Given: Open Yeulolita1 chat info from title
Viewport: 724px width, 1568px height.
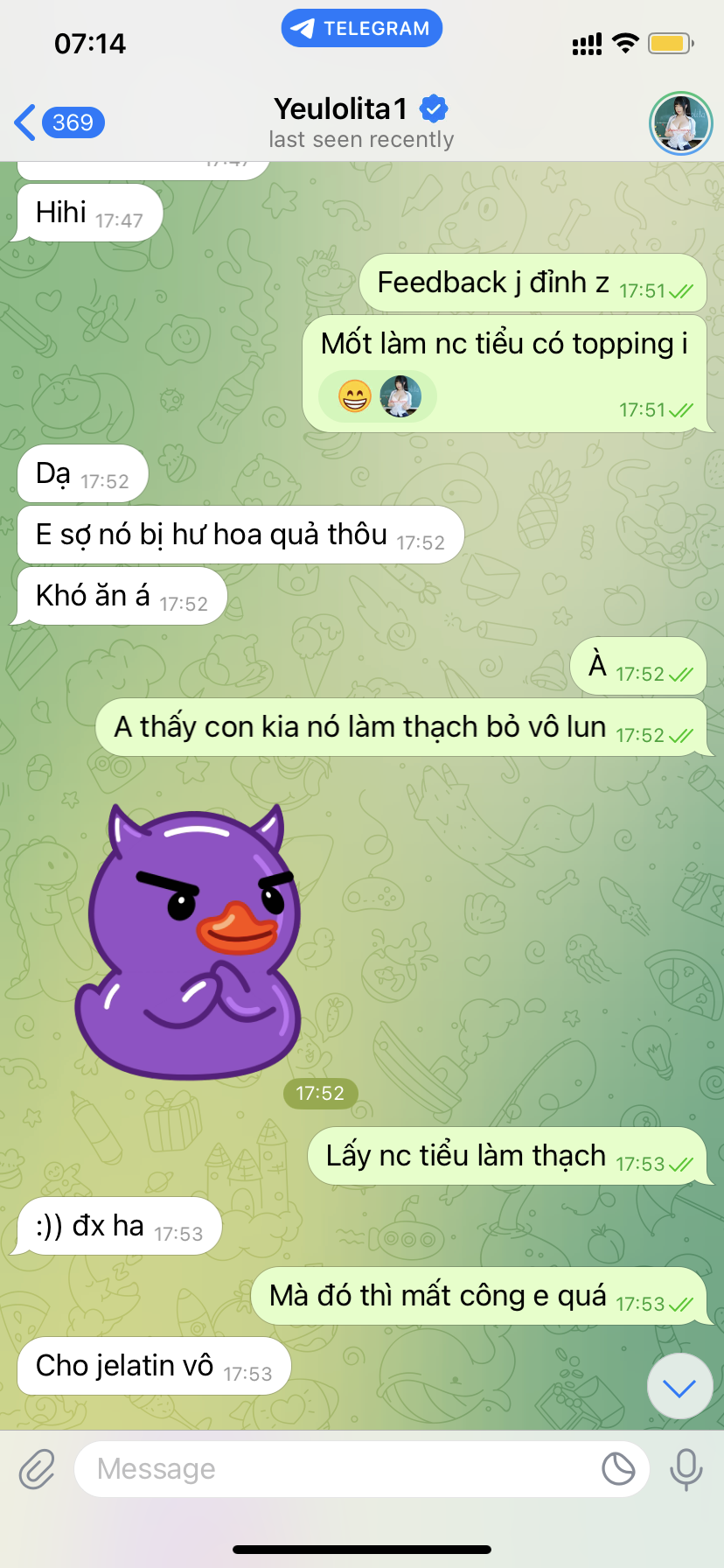Looking at the screenshot, I should pyautogui.click(x=360, y=122).
